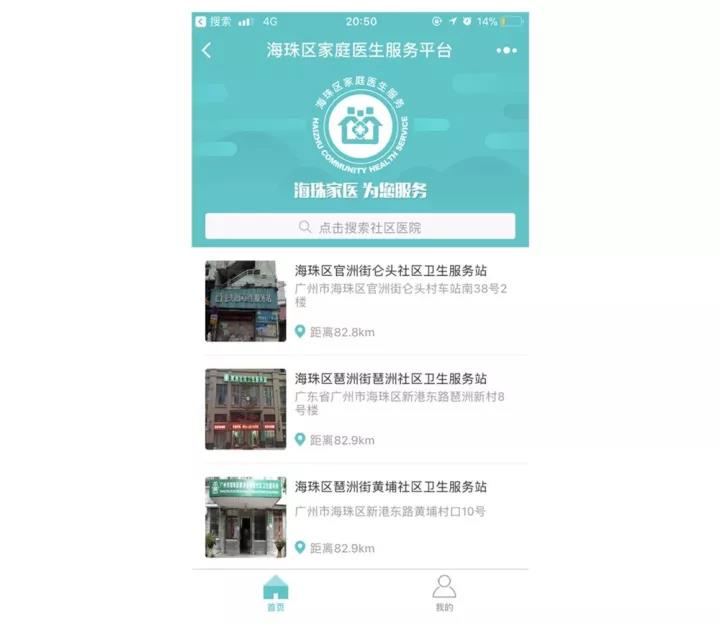
Task: Tap the 点击搜索社区医院 search box
Action: click(360, 227)
